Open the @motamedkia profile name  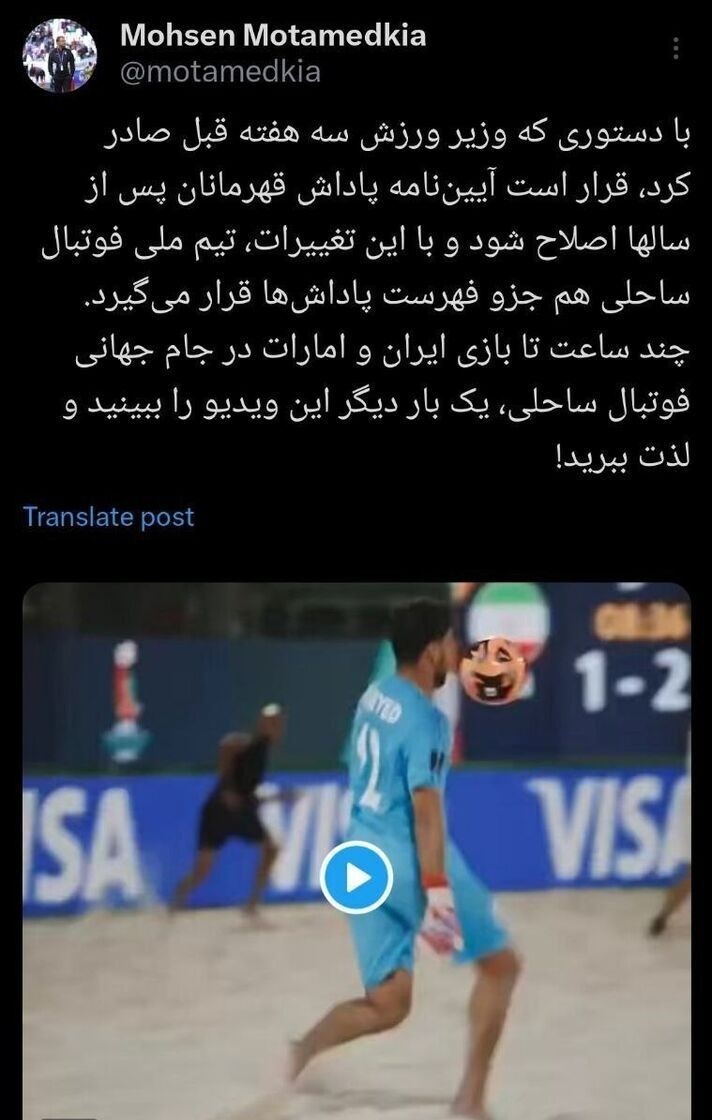272,36
